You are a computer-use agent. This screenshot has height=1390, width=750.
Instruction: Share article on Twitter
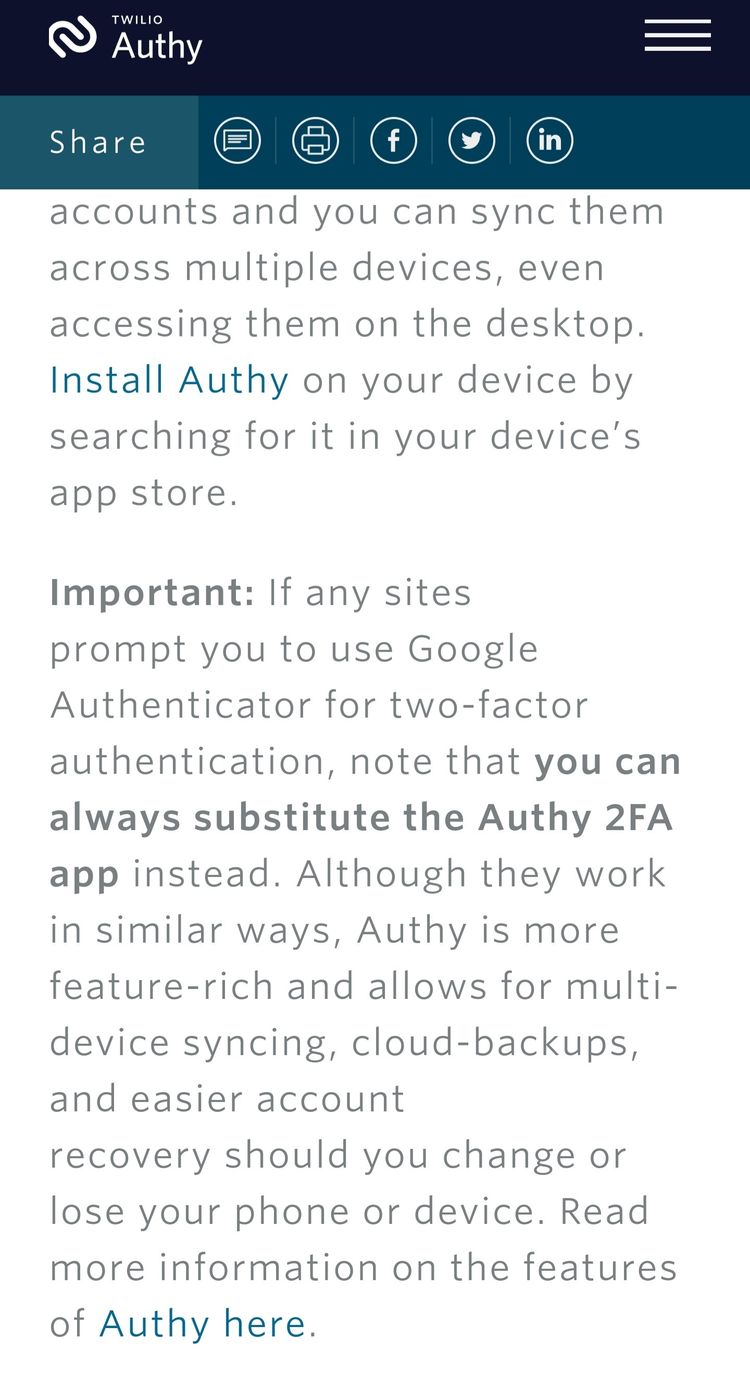(472, 140)
